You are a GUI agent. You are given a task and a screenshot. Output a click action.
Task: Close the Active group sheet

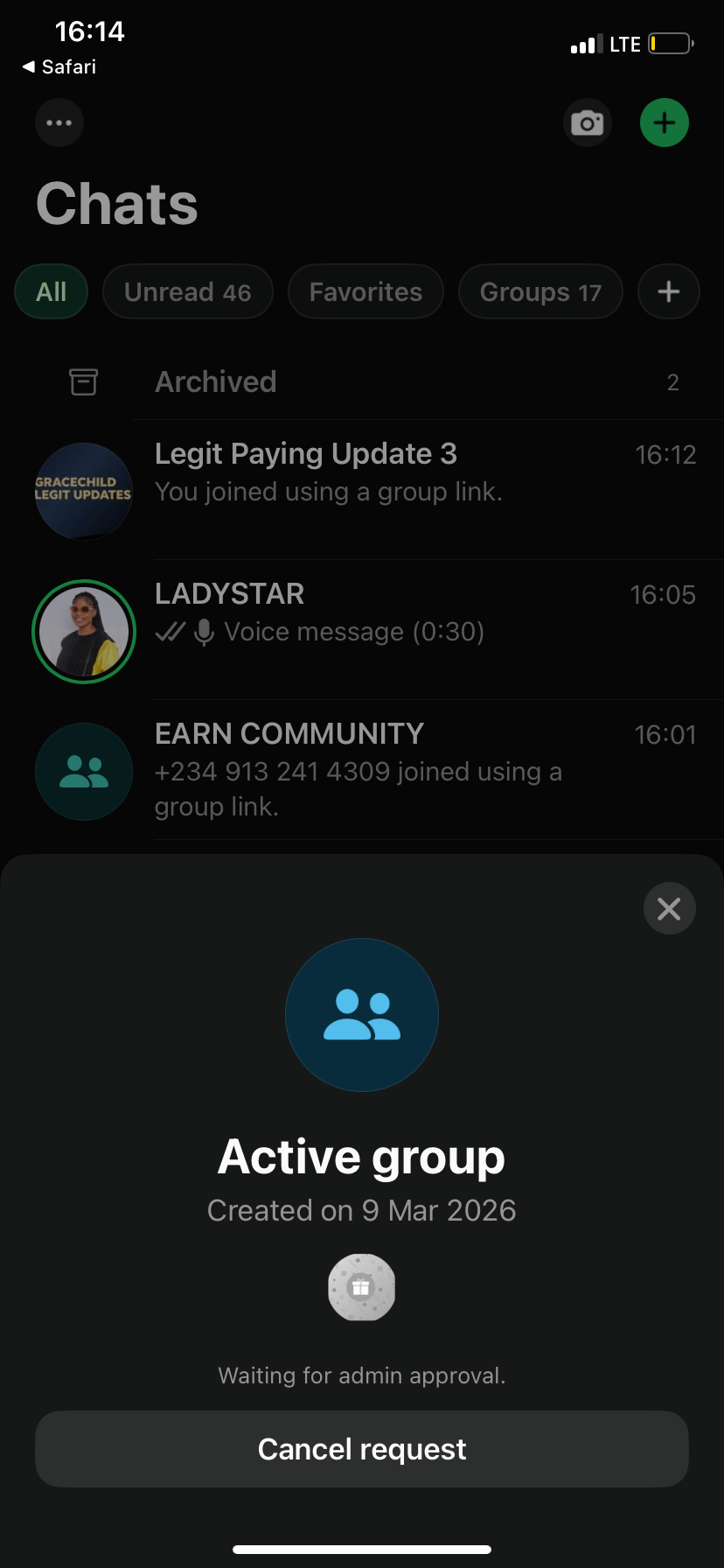[669, 909]
